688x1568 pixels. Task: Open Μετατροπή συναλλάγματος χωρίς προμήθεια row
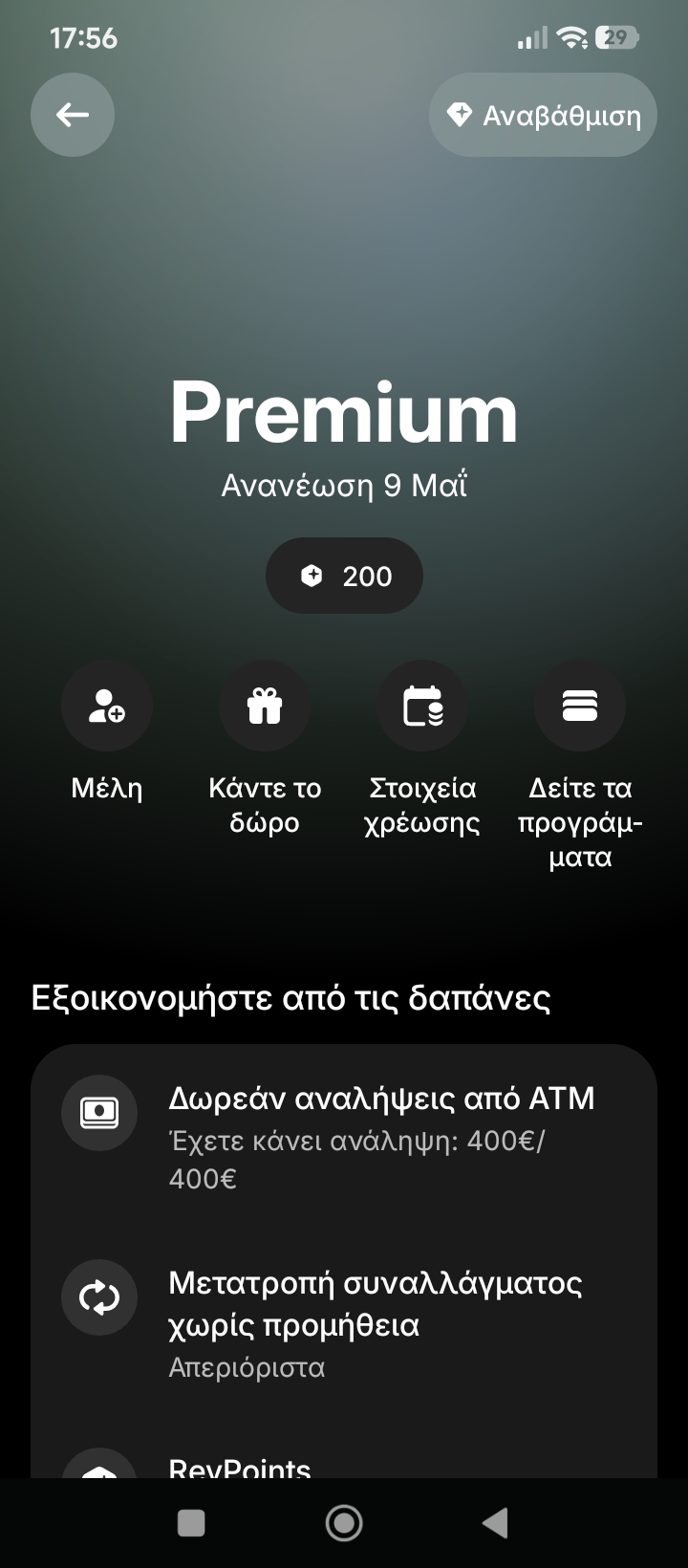click(x=344, y=1322)
